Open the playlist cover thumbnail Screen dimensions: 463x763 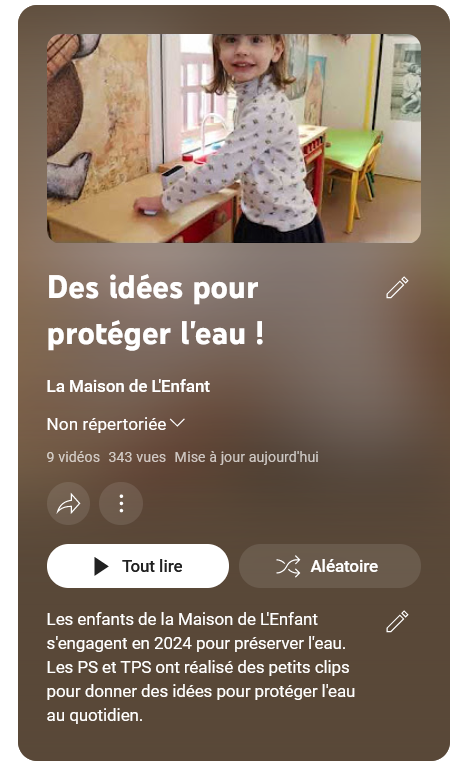click(x=234, y=138)
